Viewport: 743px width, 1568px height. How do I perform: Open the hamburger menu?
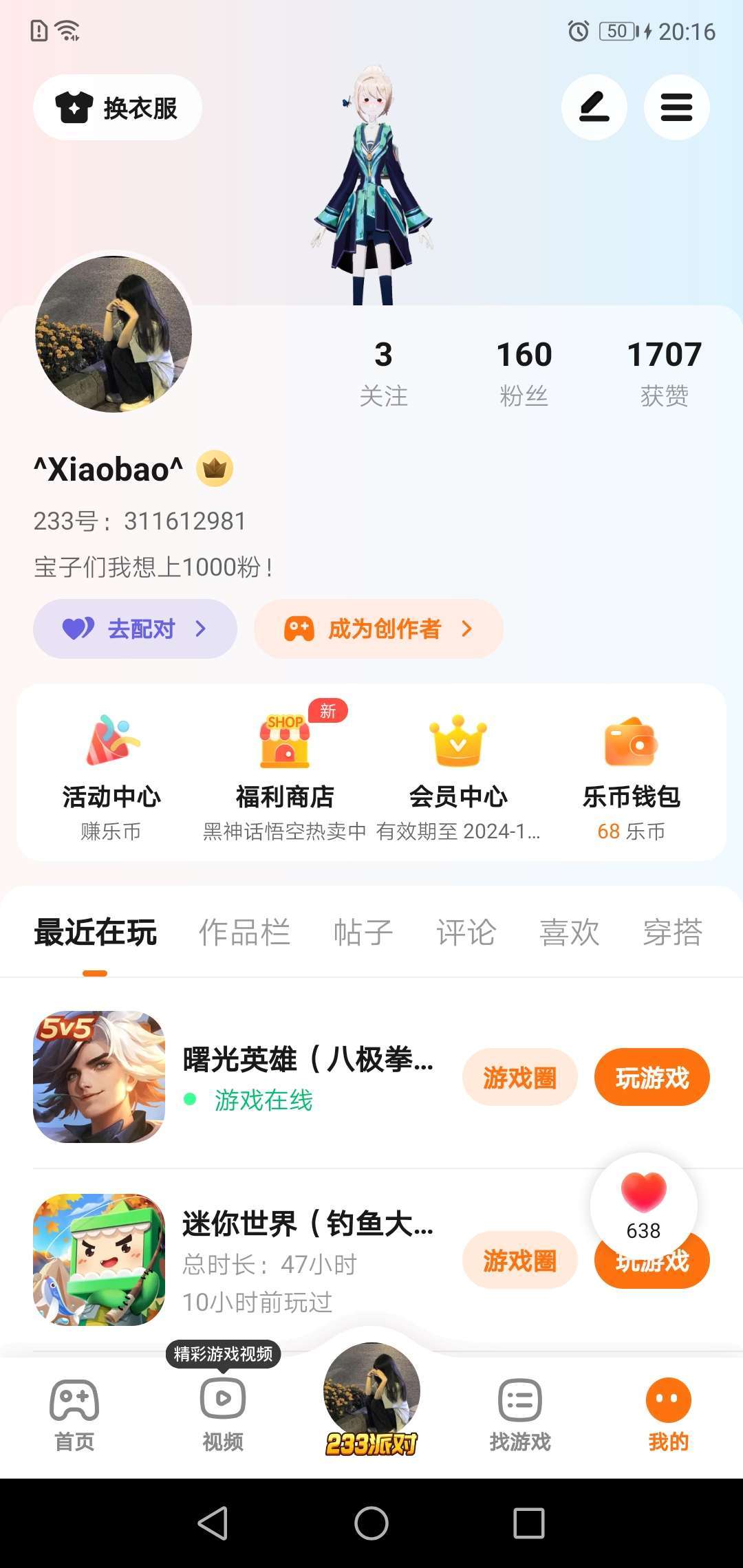point(676,108)
